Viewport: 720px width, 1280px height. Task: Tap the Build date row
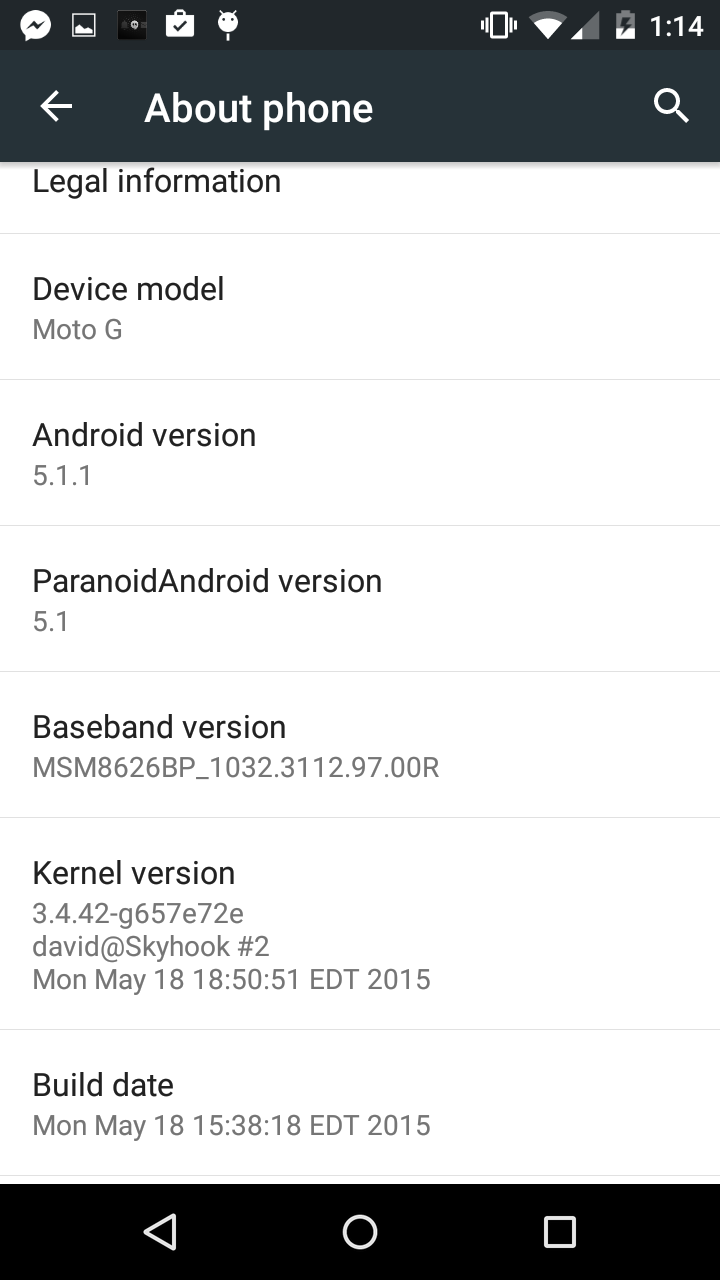coord(360,1103)
